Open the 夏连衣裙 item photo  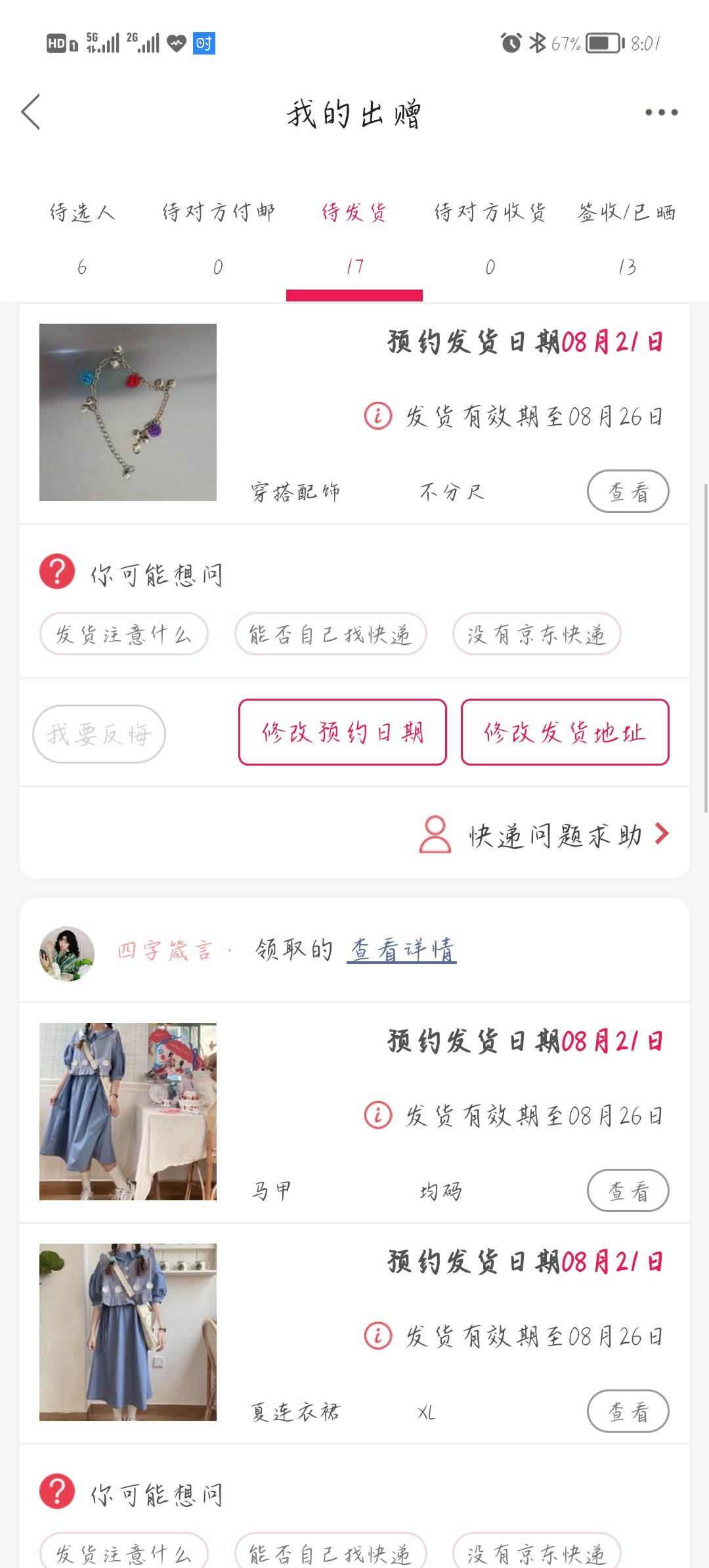(128, 1332)
